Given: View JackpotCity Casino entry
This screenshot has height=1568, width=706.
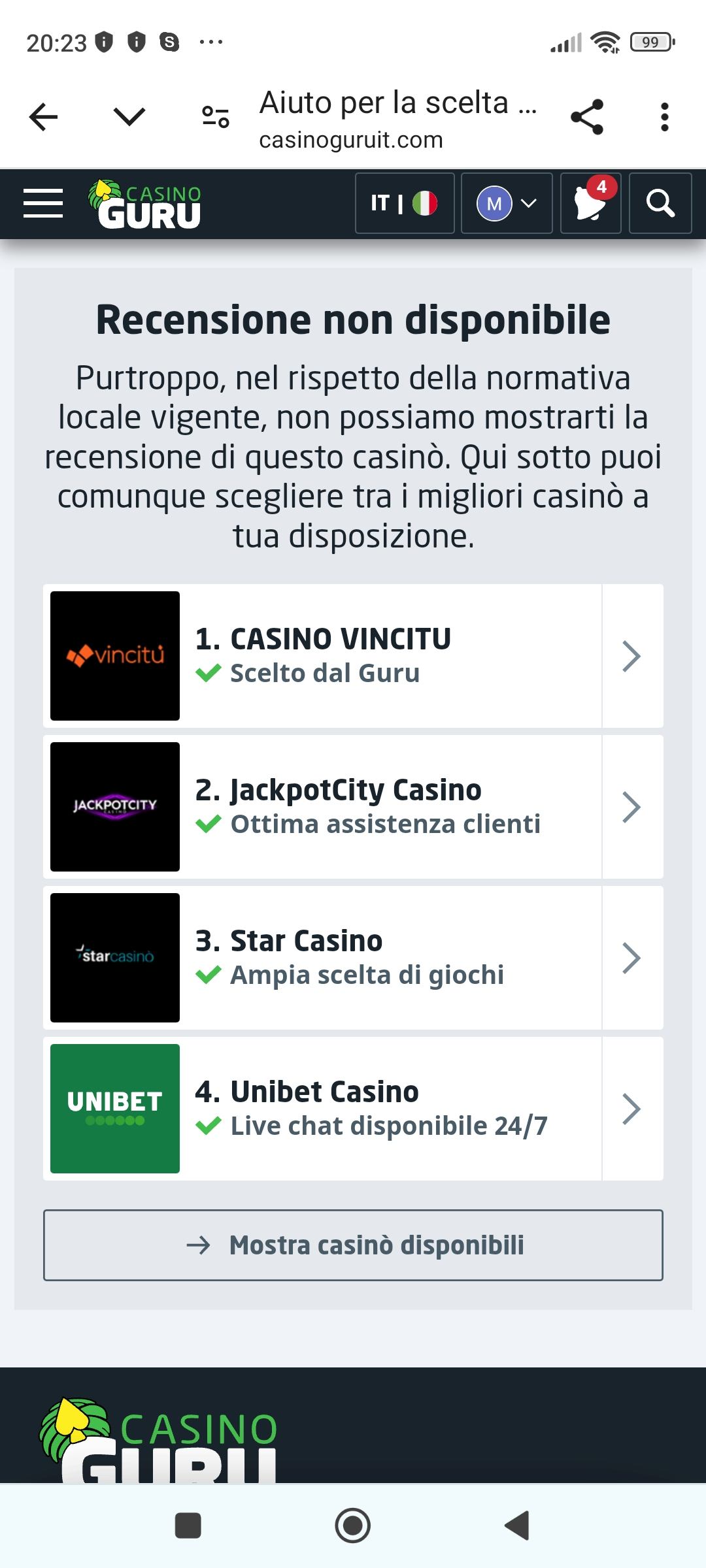Looking at the screenshot, I should tap(353, 807).
